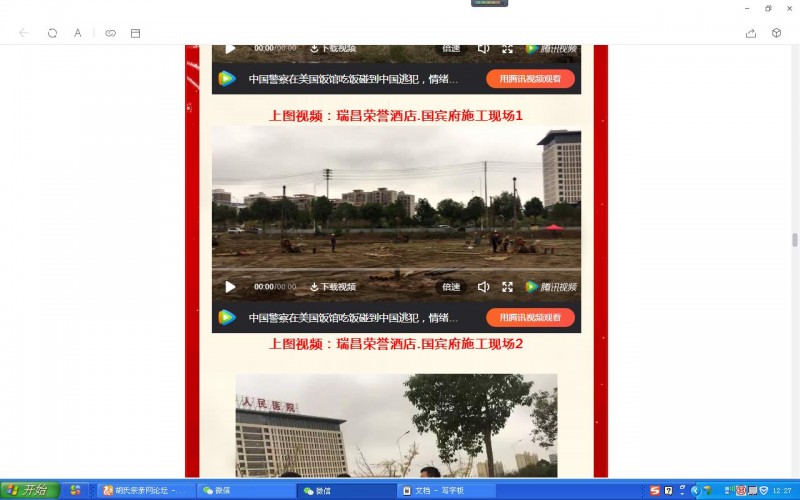Tap 用腾讯视频观看 under the first video
Screen dimensions: 800x500
click(530, 78)
